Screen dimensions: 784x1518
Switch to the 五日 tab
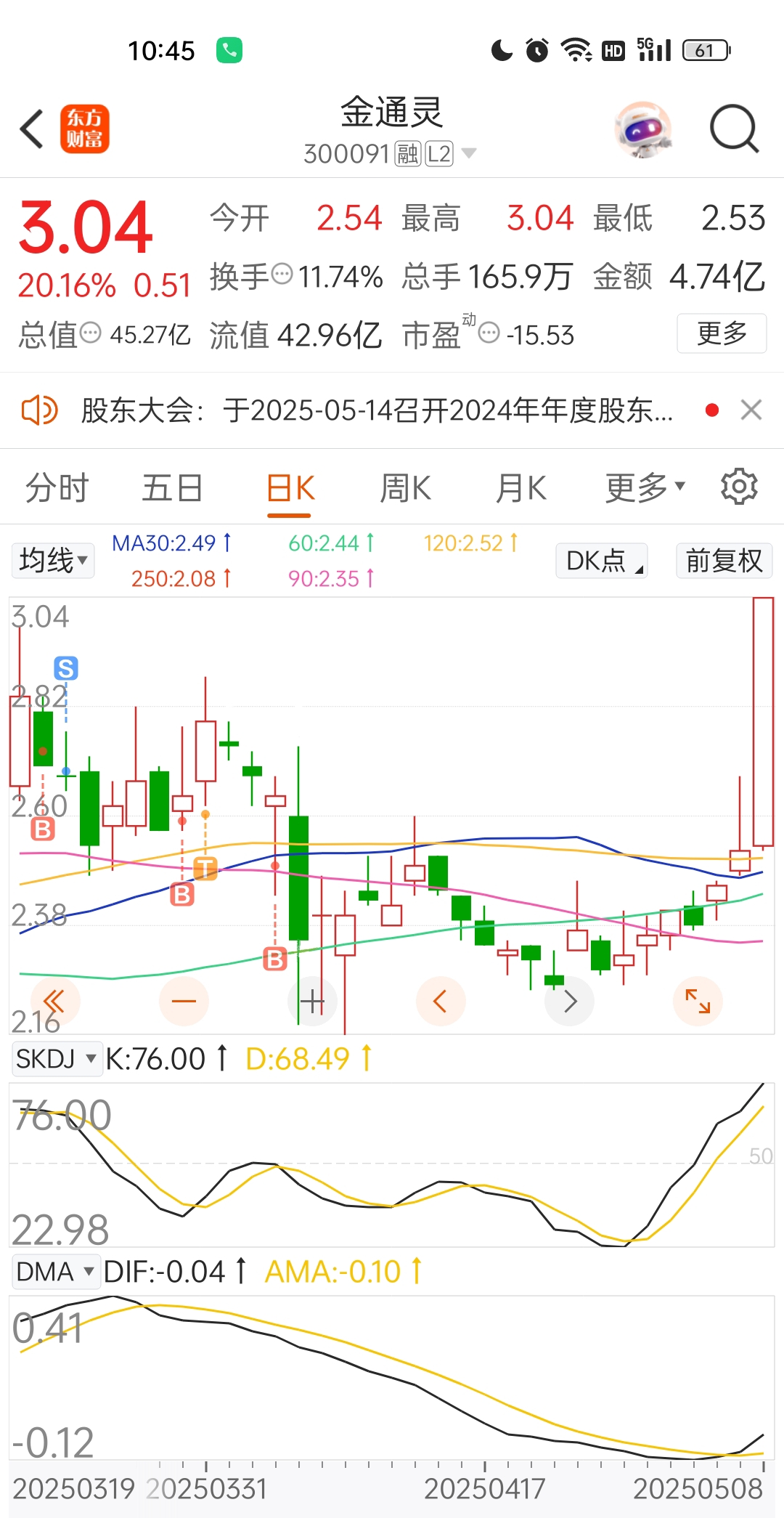172,487
